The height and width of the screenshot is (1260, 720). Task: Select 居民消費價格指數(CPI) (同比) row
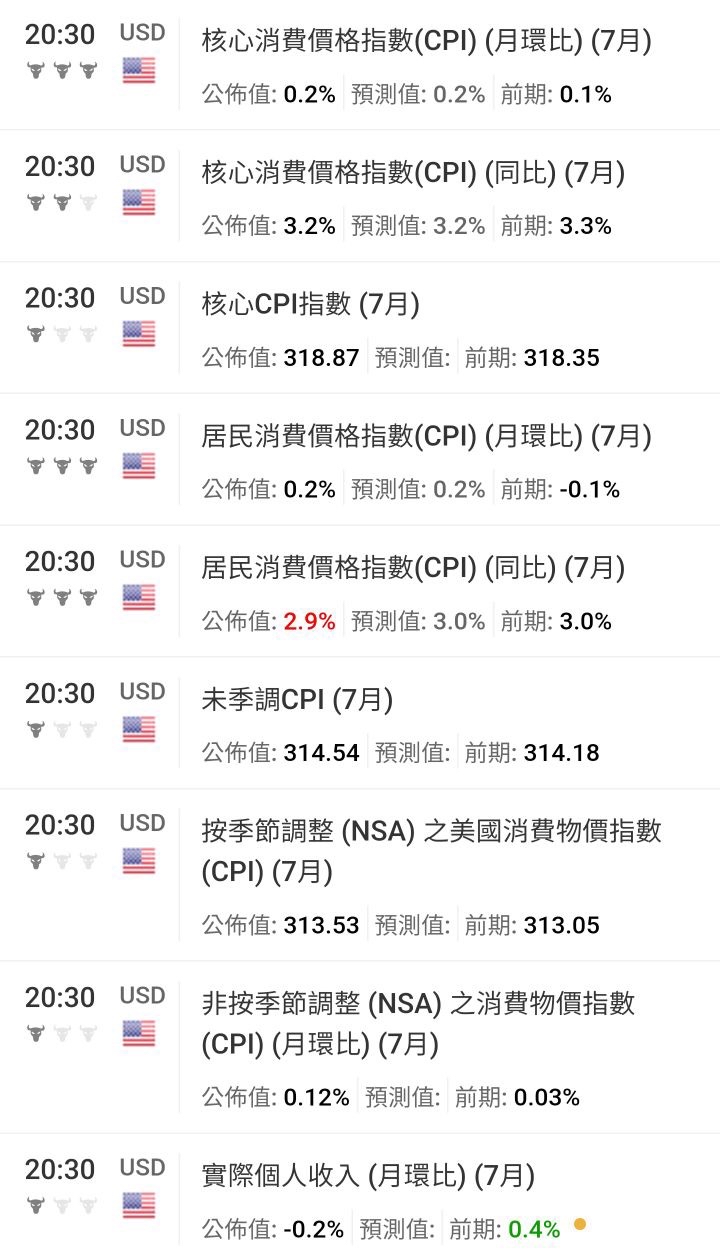[x=413, y=569]
